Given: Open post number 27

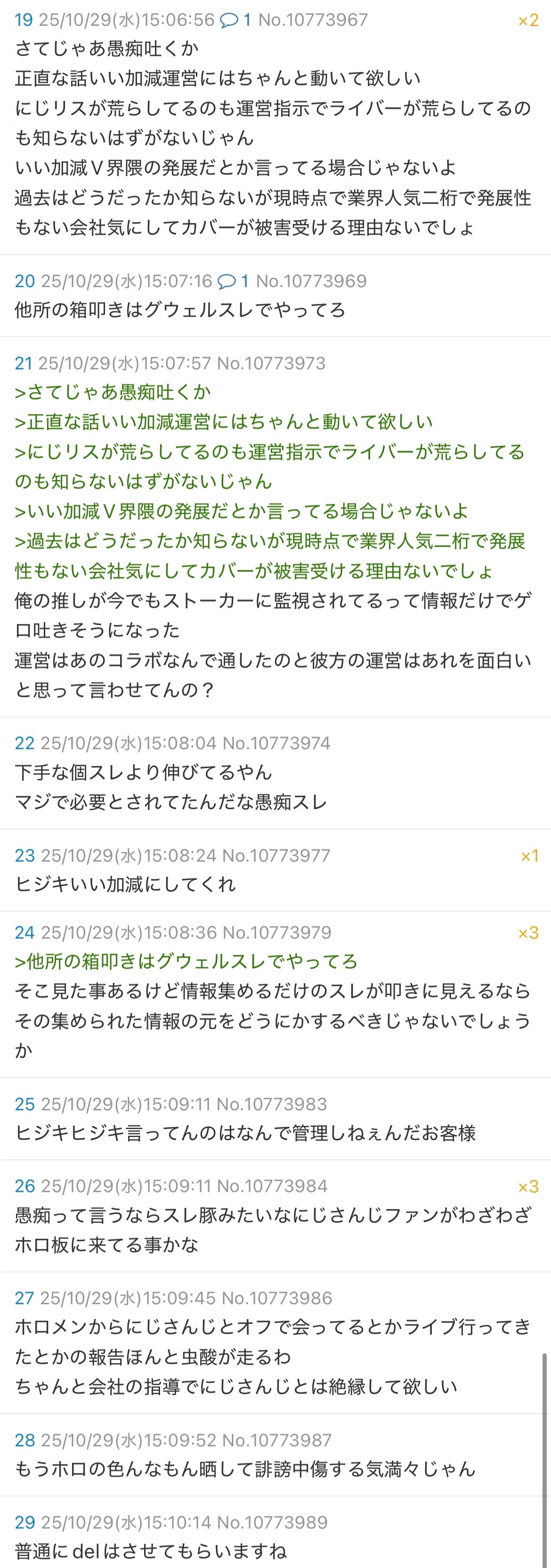Looking at the screenshot, I should [x=24, y=1298].
